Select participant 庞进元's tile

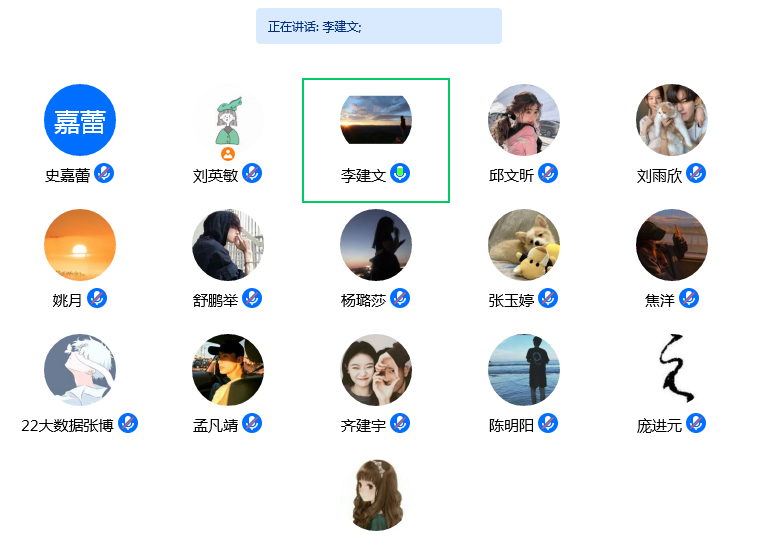pos(672,370)
